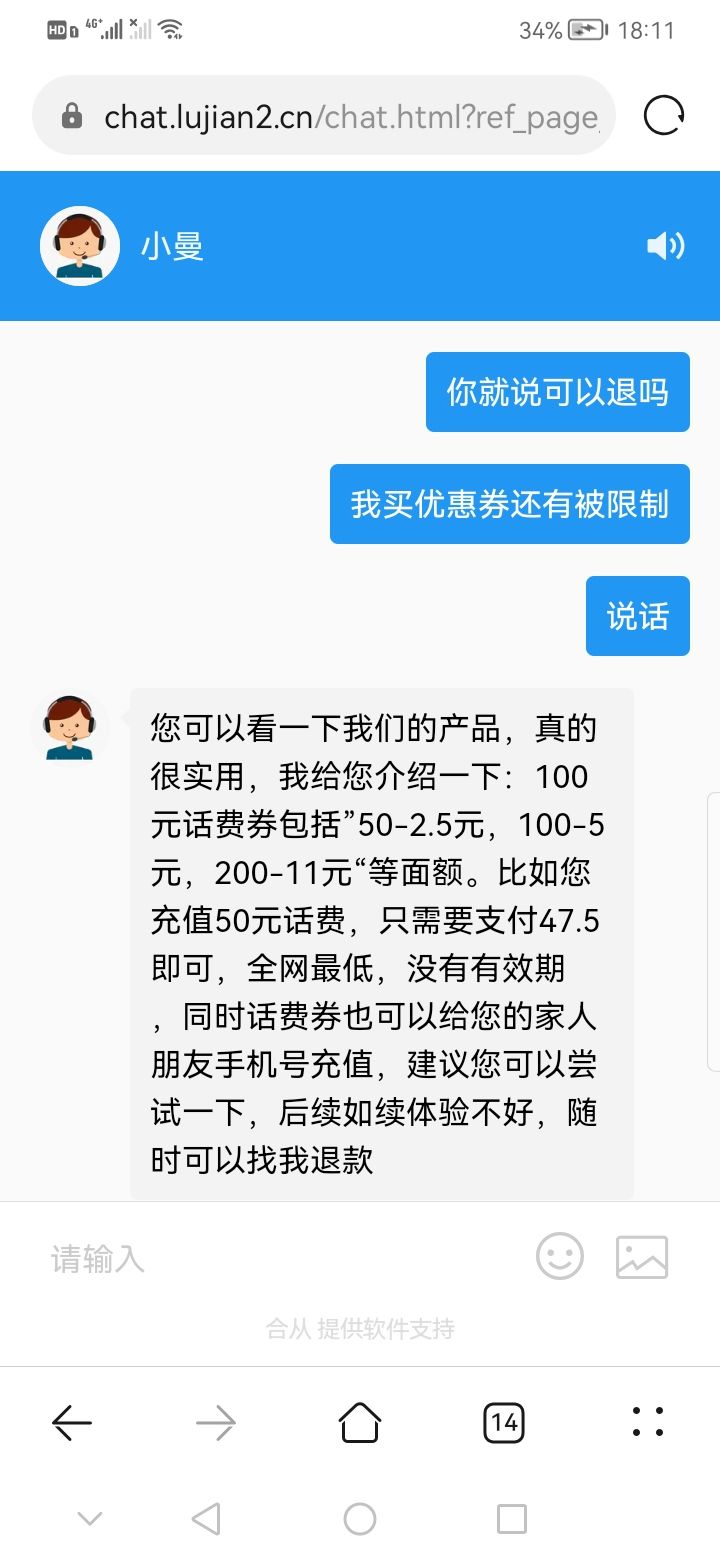Screen dimensions: 720x1560
Task: Open the emoji picker
Action: [x=560, y=1256]
